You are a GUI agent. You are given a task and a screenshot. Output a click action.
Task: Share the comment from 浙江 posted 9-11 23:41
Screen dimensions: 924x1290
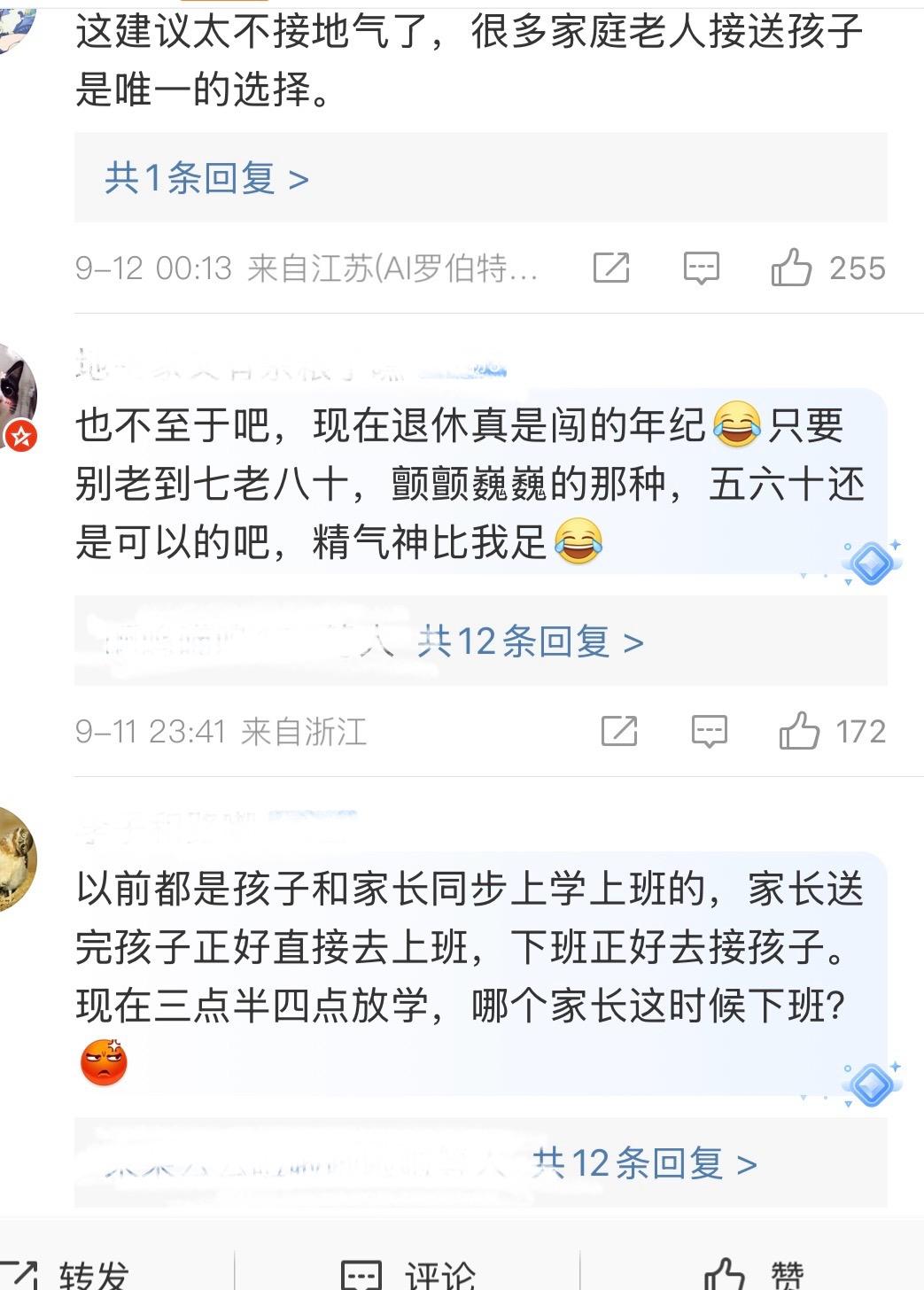(618, 731)
